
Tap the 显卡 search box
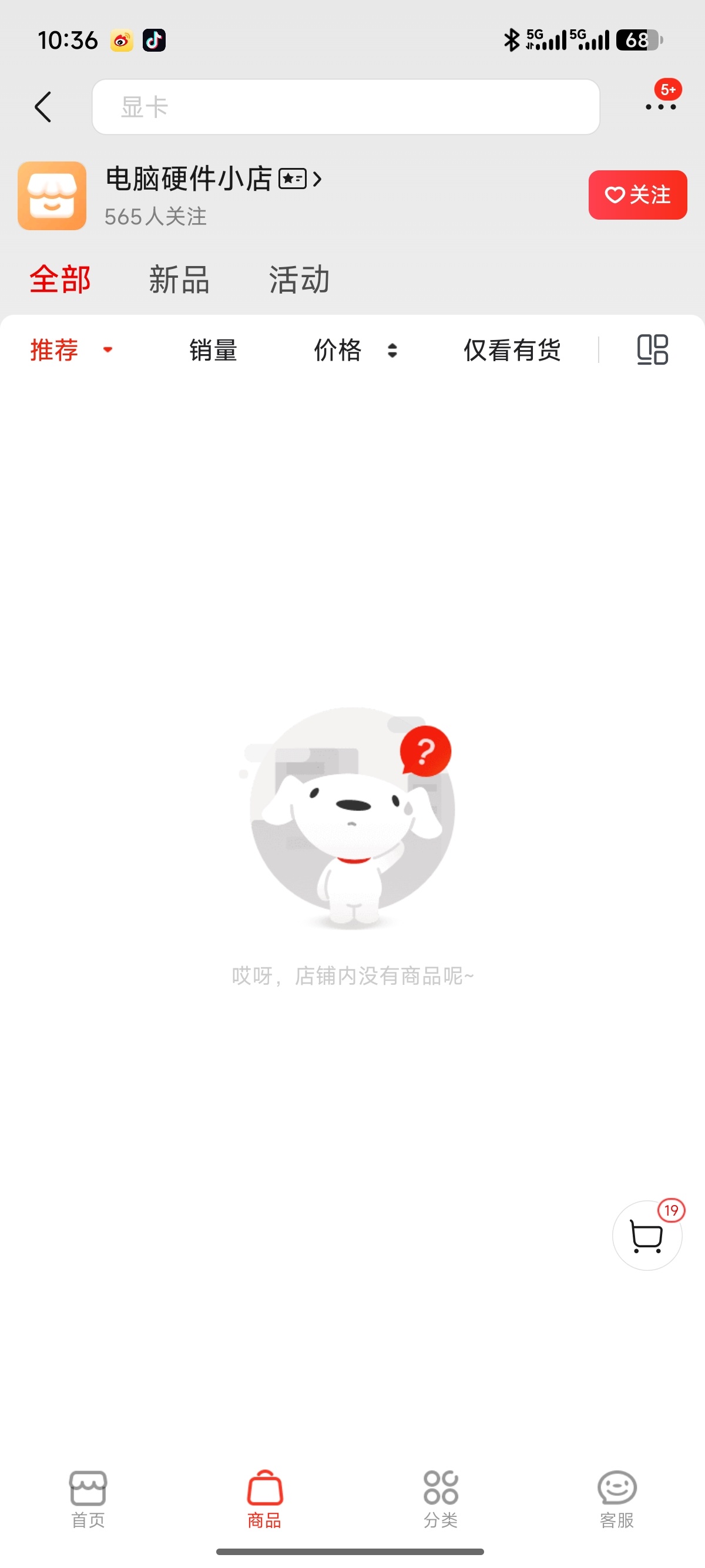345,107
